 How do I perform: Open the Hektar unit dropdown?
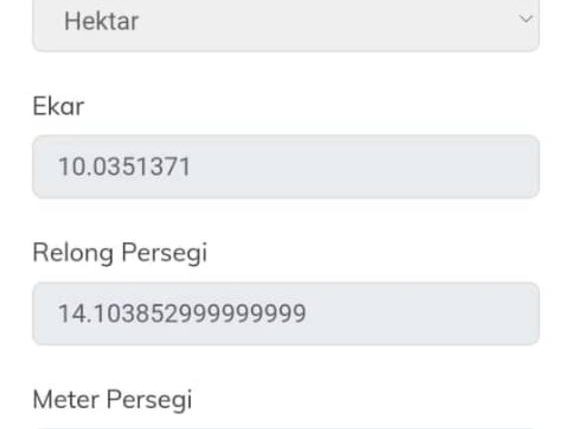click(286, 23)
